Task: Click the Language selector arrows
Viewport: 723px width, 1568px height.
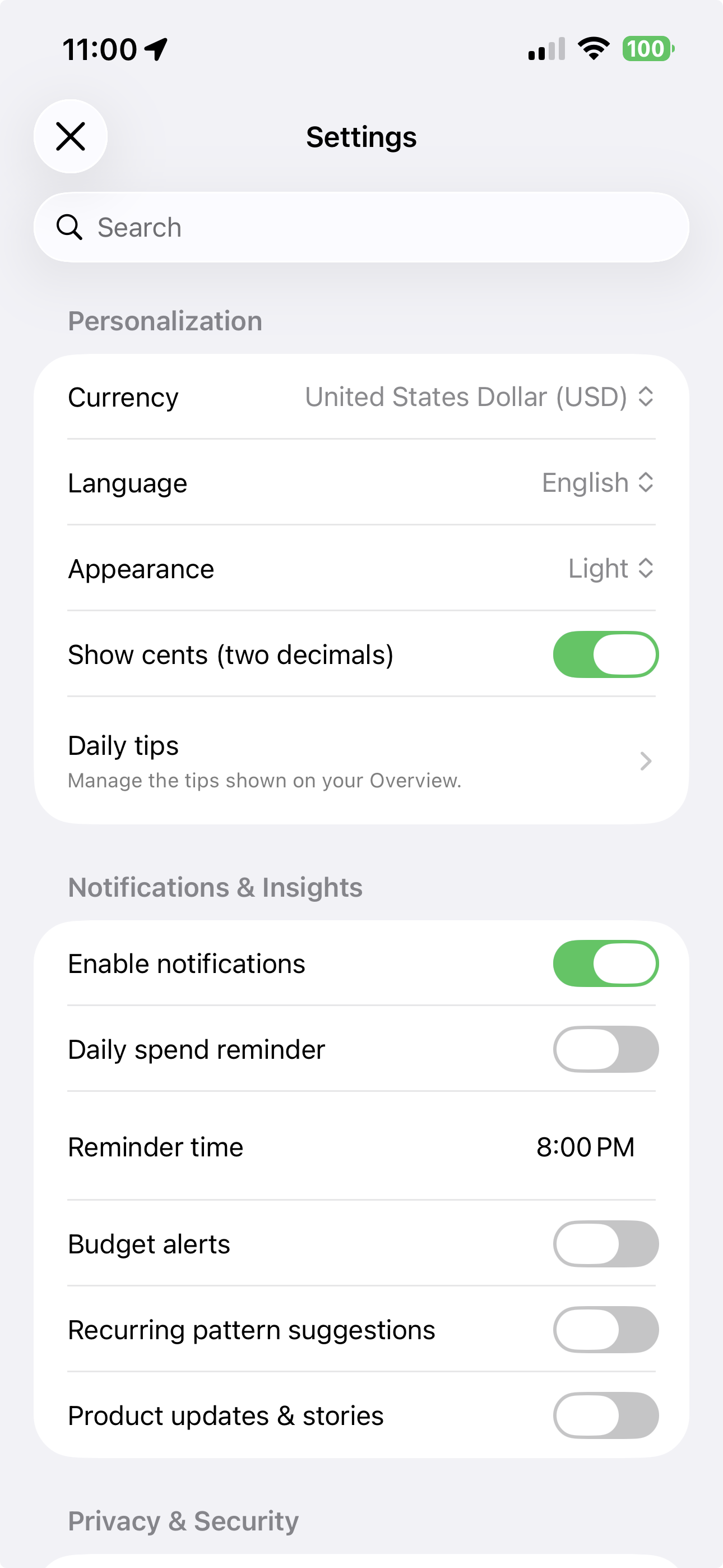Action: (646, 482)
